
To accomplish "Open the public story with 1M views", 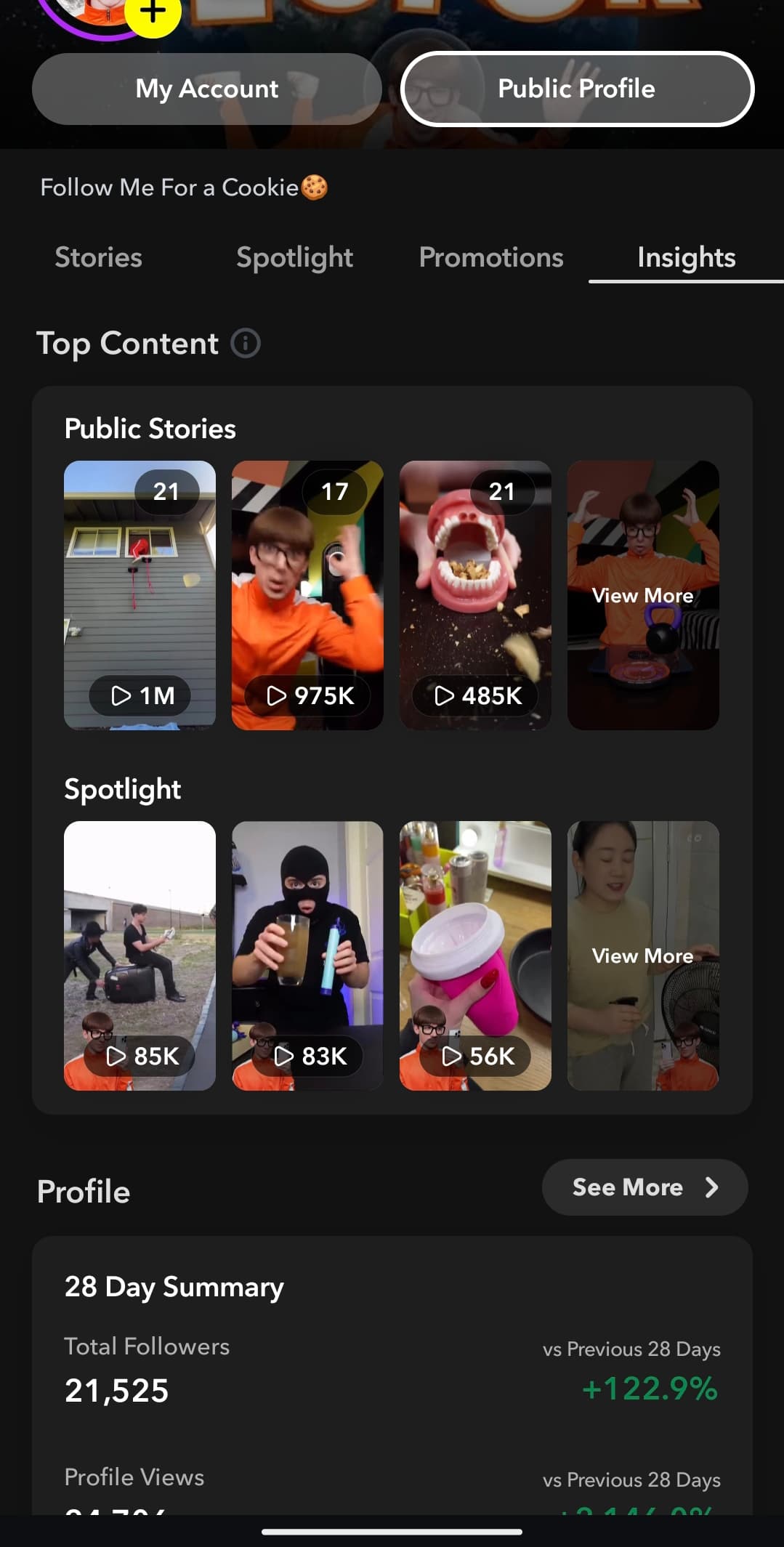I will [x=140, y=594].
